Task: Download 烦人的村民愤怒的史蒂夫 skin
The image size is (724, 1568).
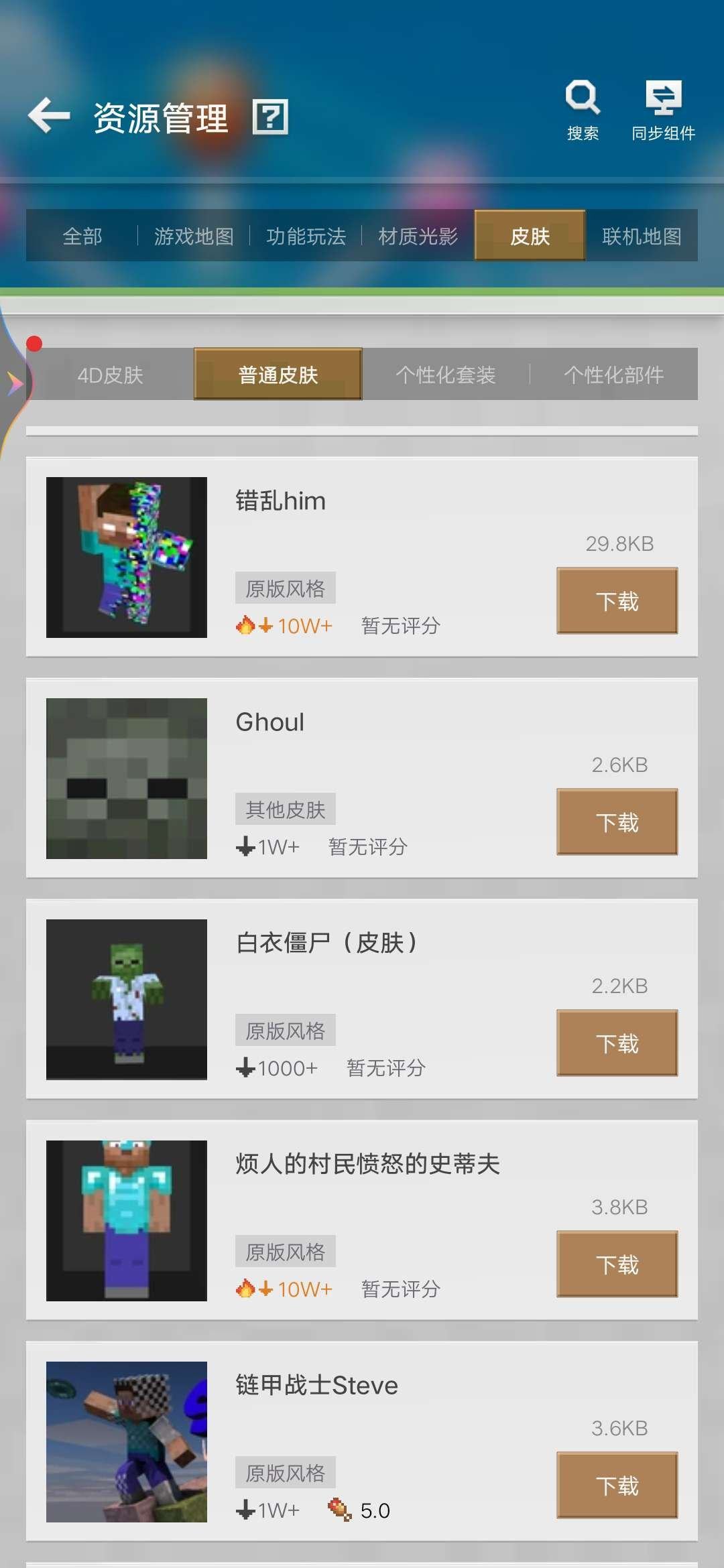Action: tap(617, 1262)
